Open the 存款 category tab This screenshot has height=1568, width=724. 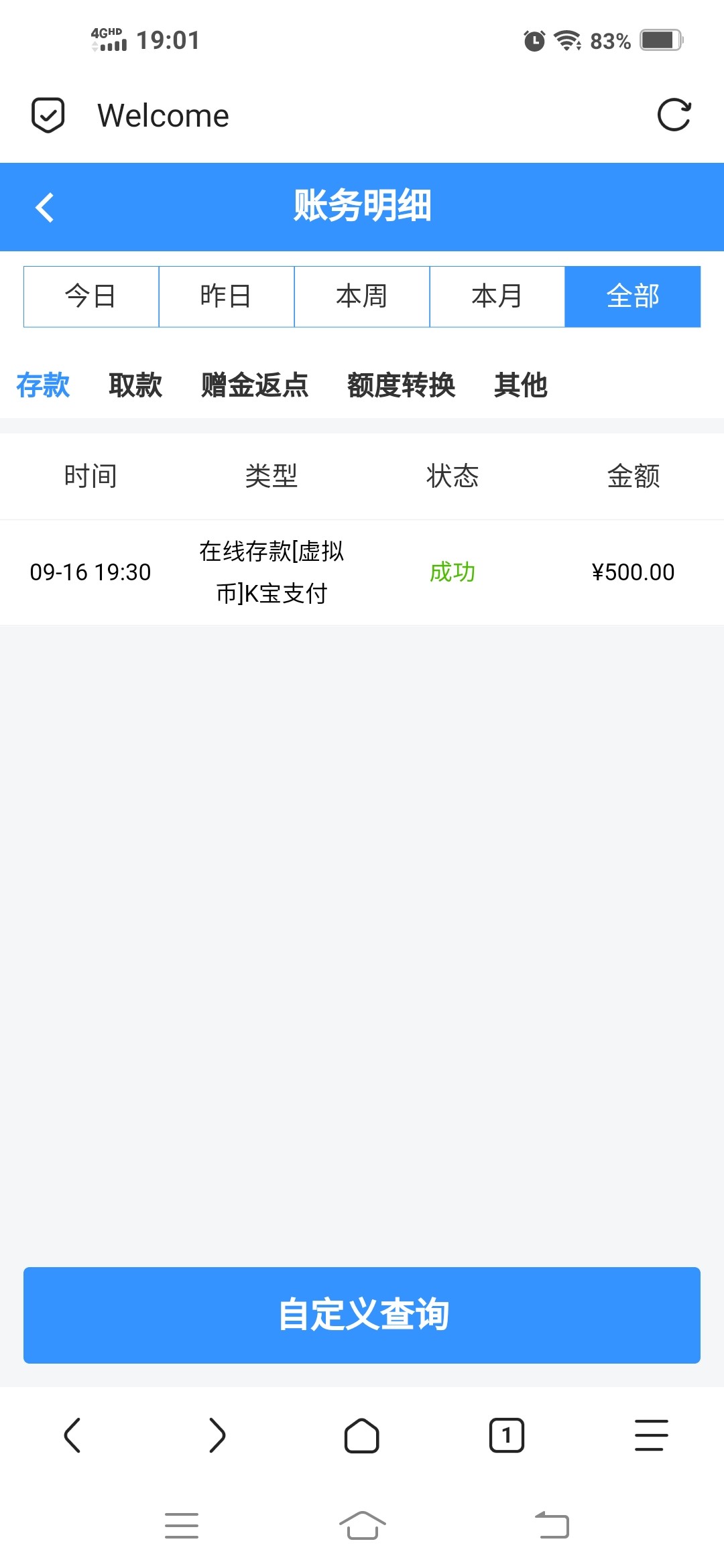[x=43, y=385]
